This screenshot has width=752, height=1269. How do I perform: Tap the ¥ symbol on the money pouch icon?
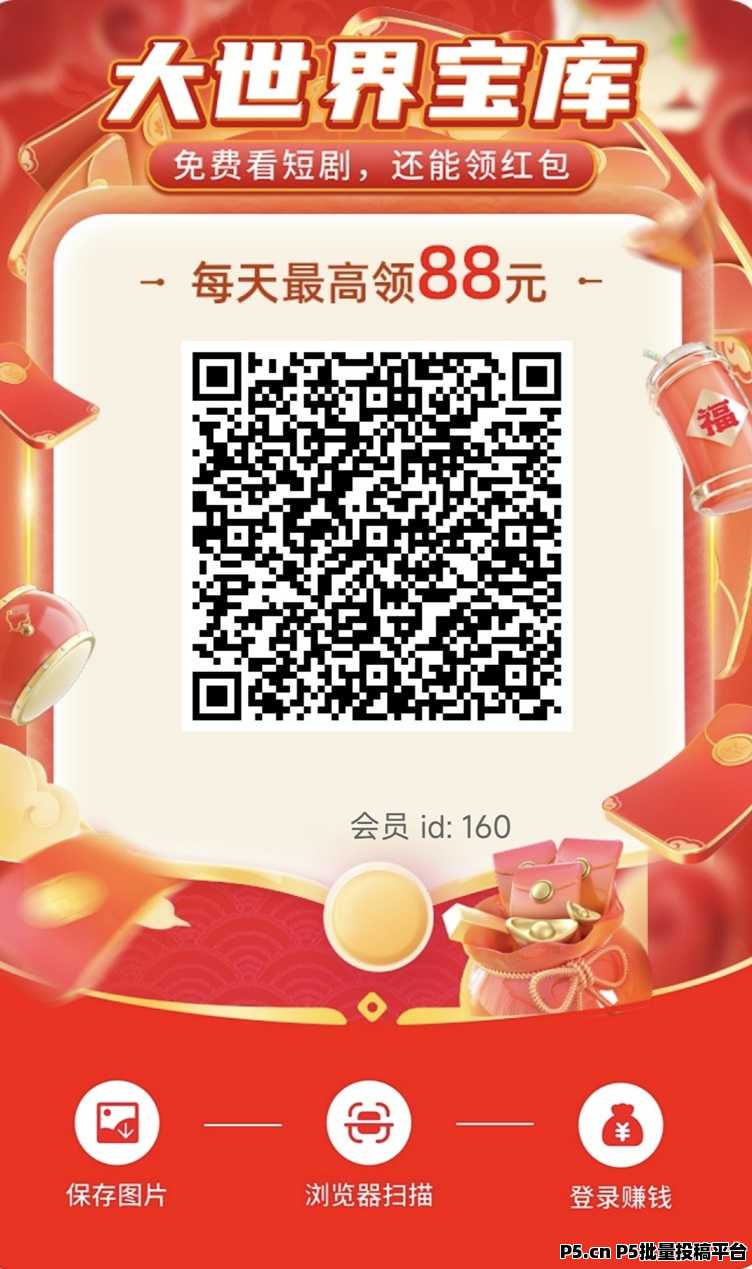tap(621, 1132)
